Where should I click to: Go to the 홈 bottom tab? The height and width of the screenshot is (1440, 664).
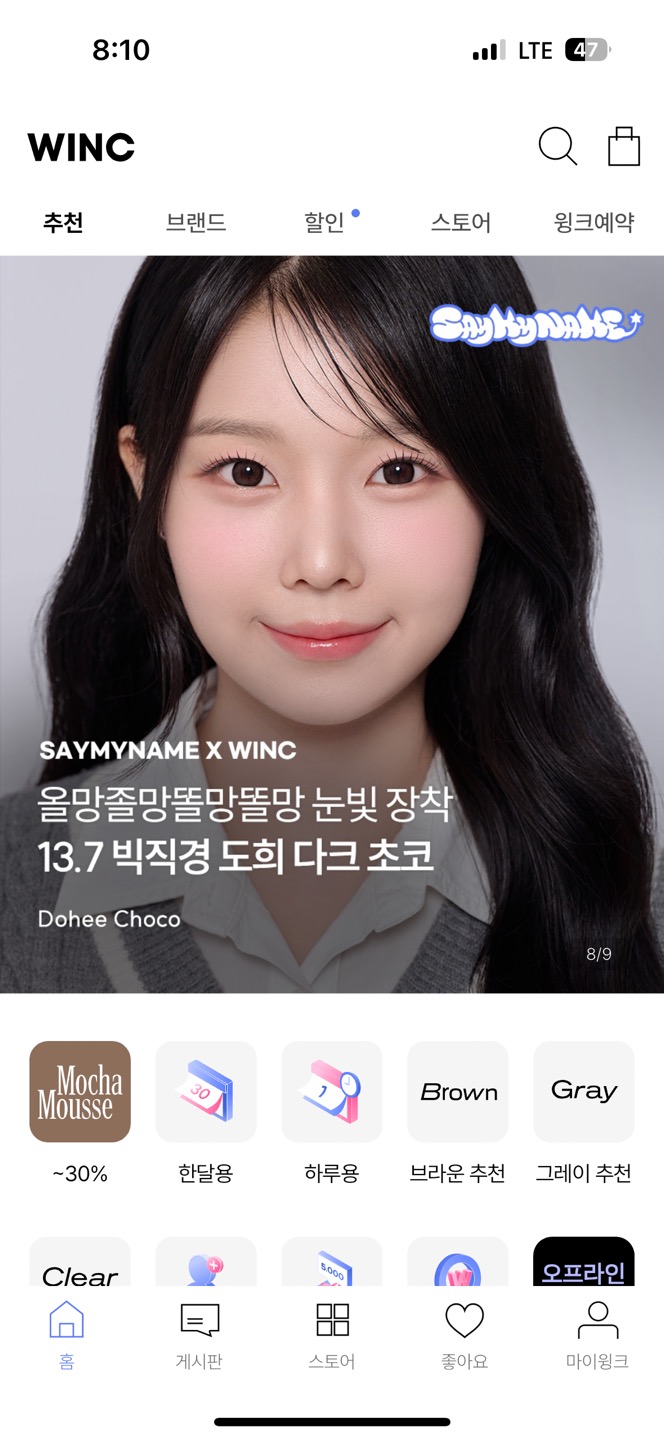point(66,1335)
